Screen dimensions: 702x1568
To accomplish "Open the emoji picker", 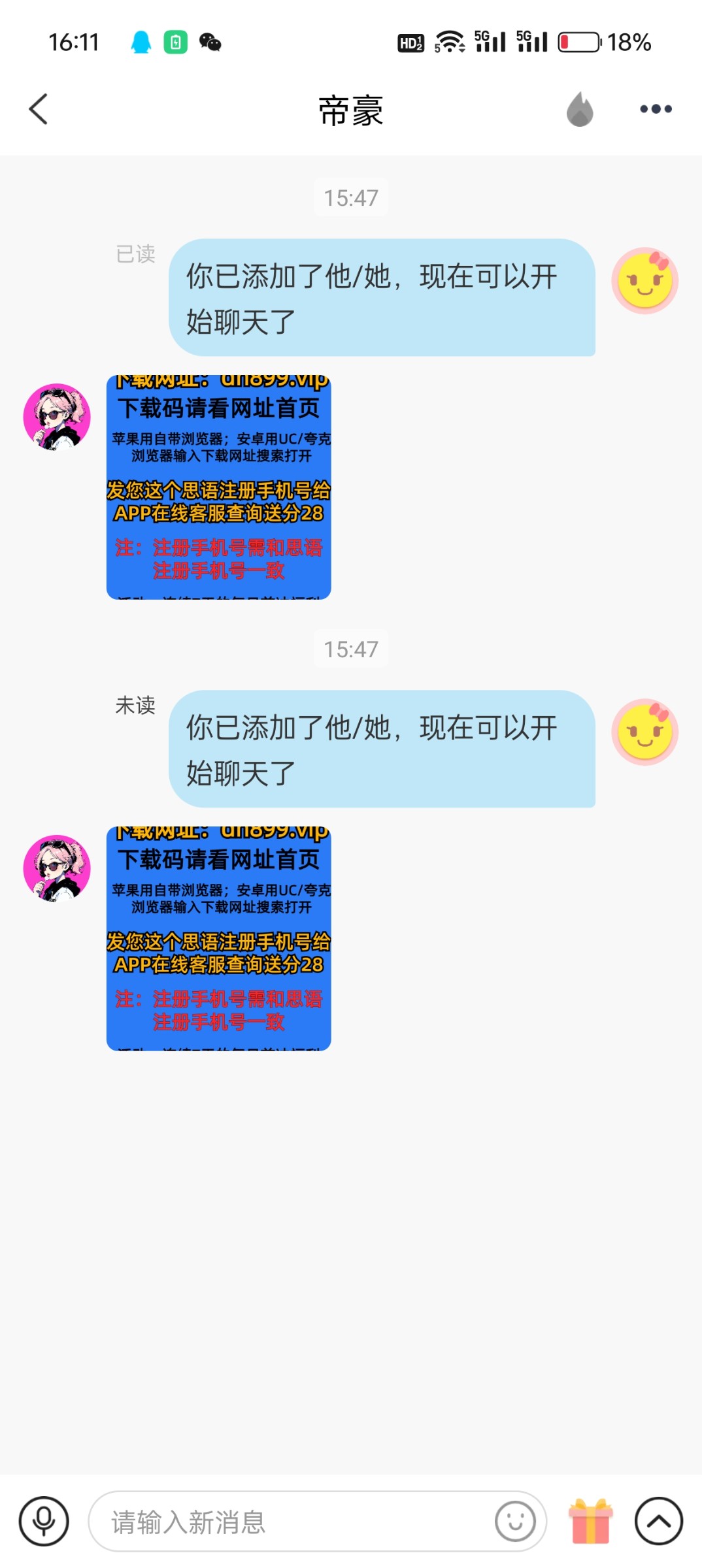I will (x=515, y=1522).
